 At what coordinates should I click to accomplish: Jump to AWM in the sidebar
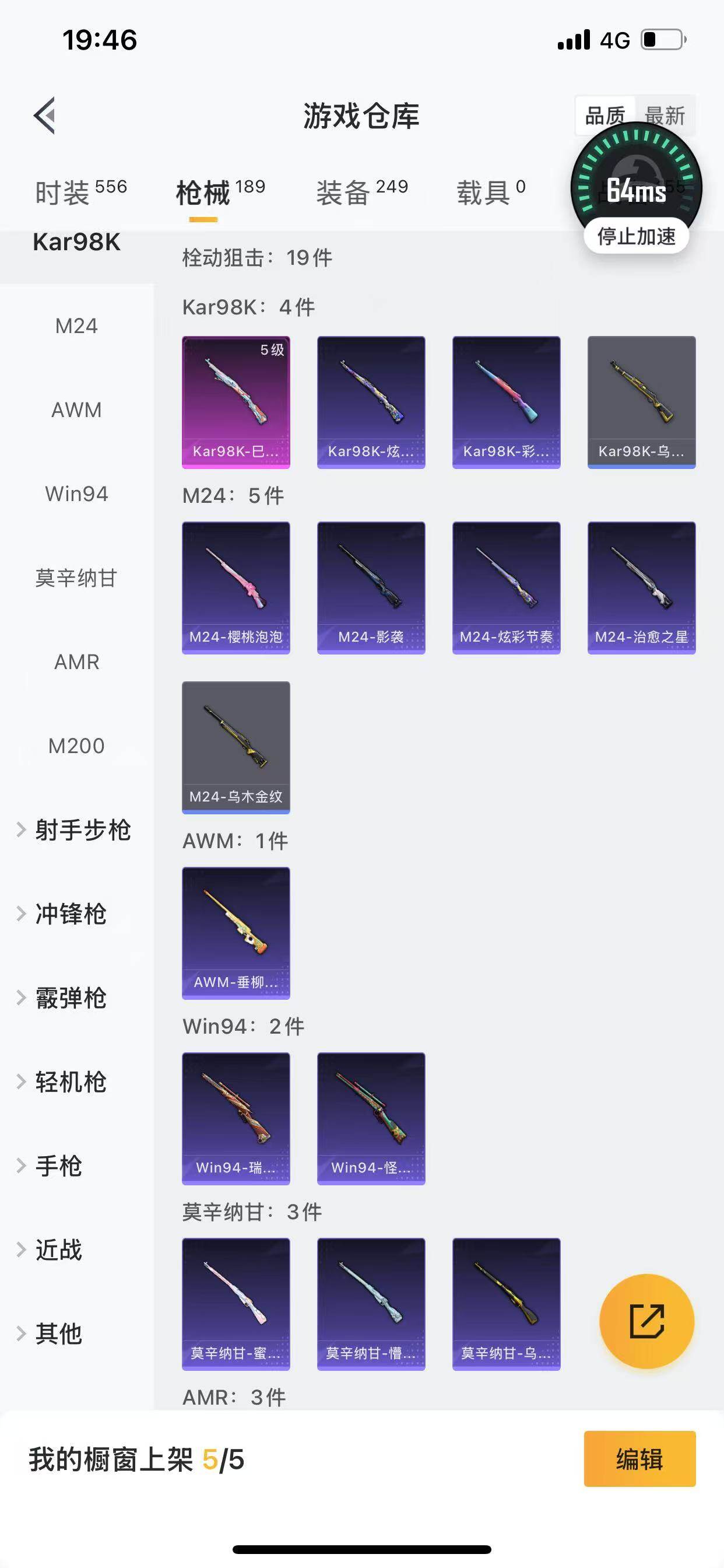tap(76, 410)
